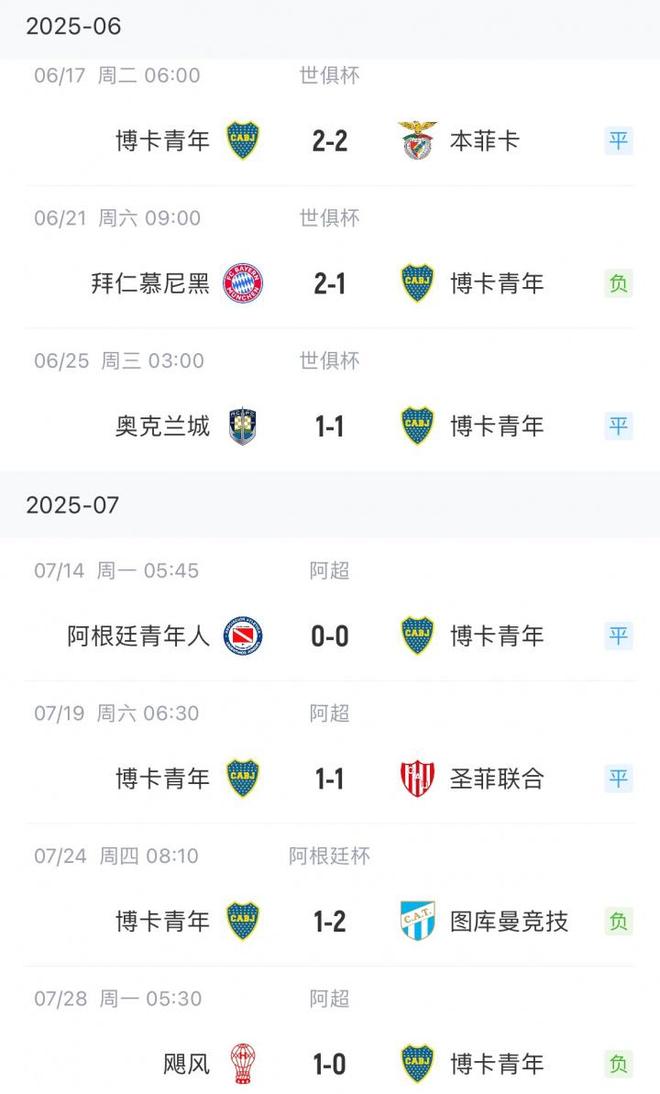The width and height of the screenshot is (660, 1094).
Task: Open the 飓风 vs 博卡青年 match
Action: (x=329, y=1065)
